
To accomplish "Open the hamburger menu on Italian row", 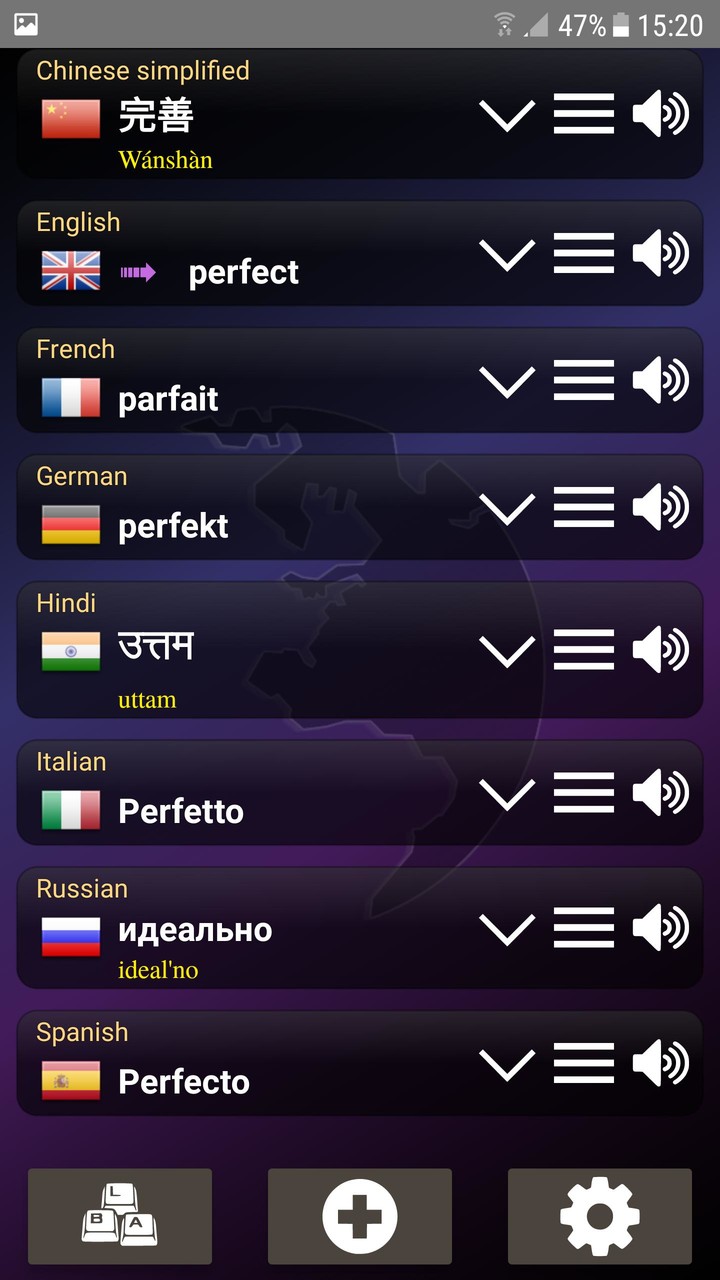I will pyautogui.click(x=584, y=792).
